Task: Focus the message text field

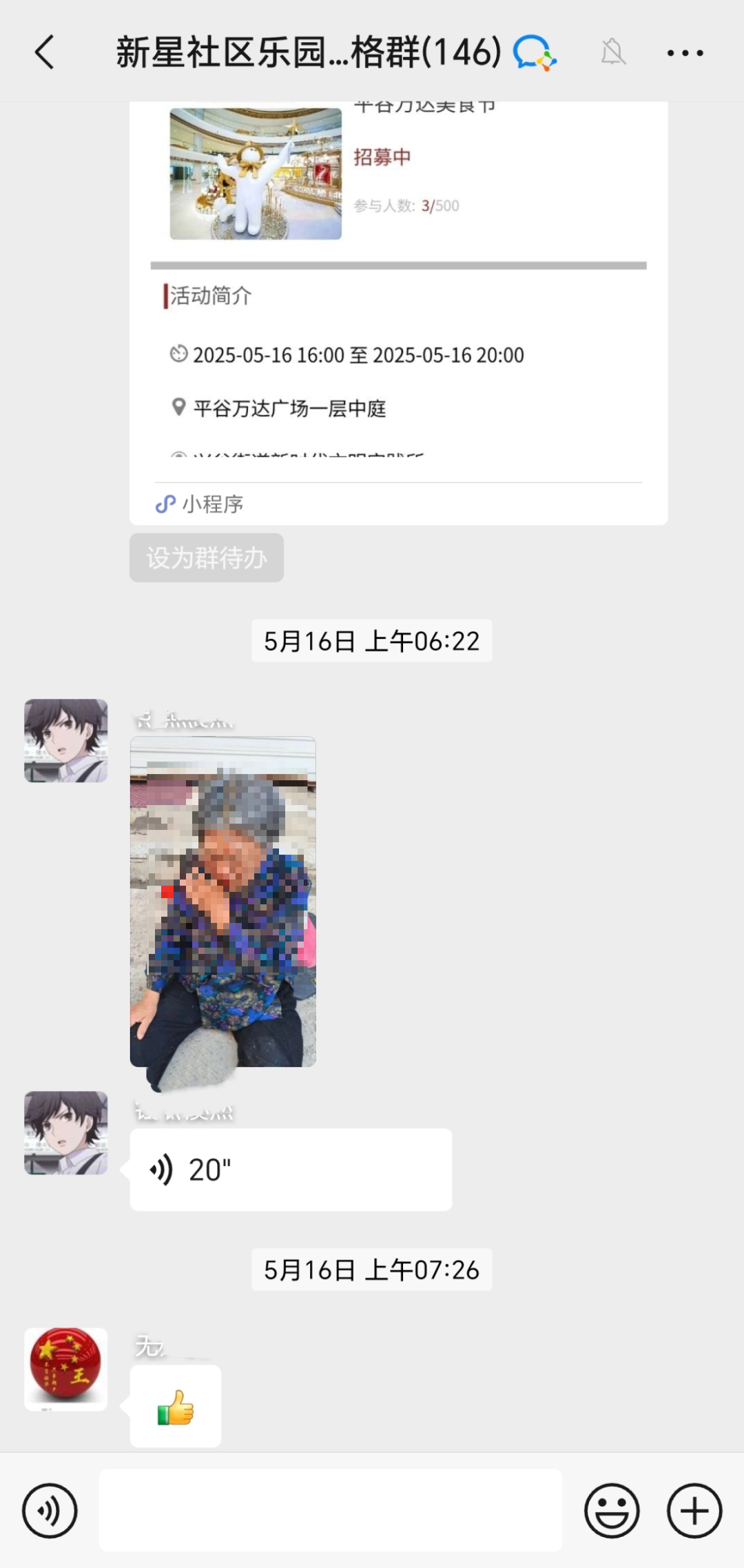Action: (x=331, y=1510)
